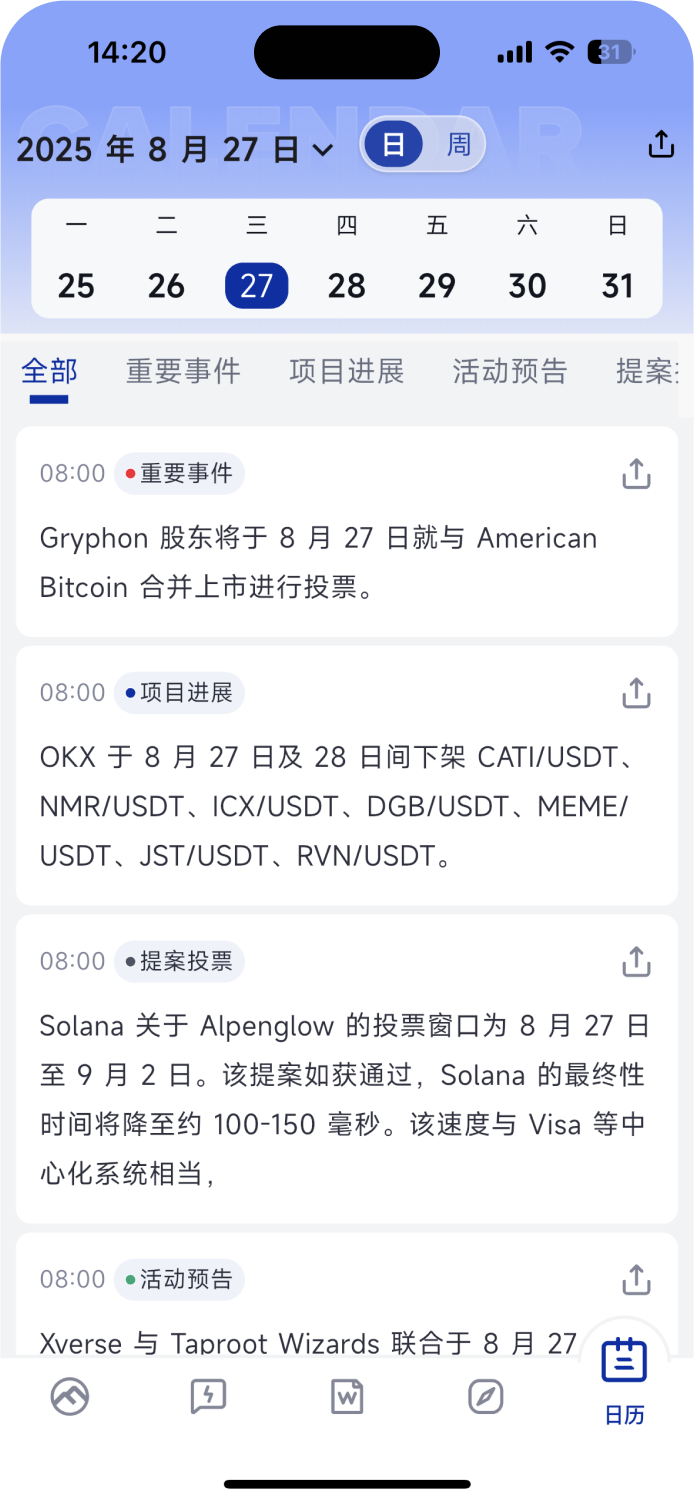This screenshot has width=694, height=1503.
Task: Show the 活动预告 tab
Action: click(509, 372)
